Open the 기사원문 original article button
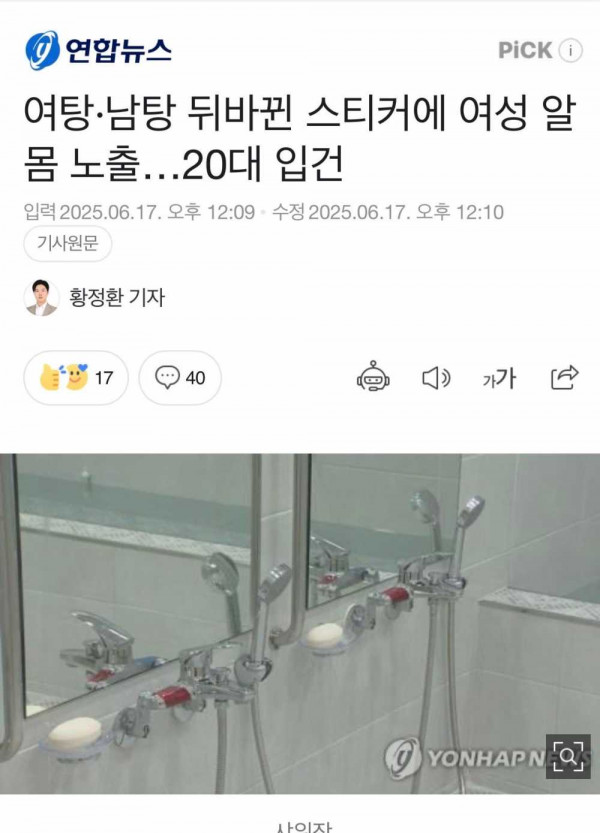 (68, 245)
